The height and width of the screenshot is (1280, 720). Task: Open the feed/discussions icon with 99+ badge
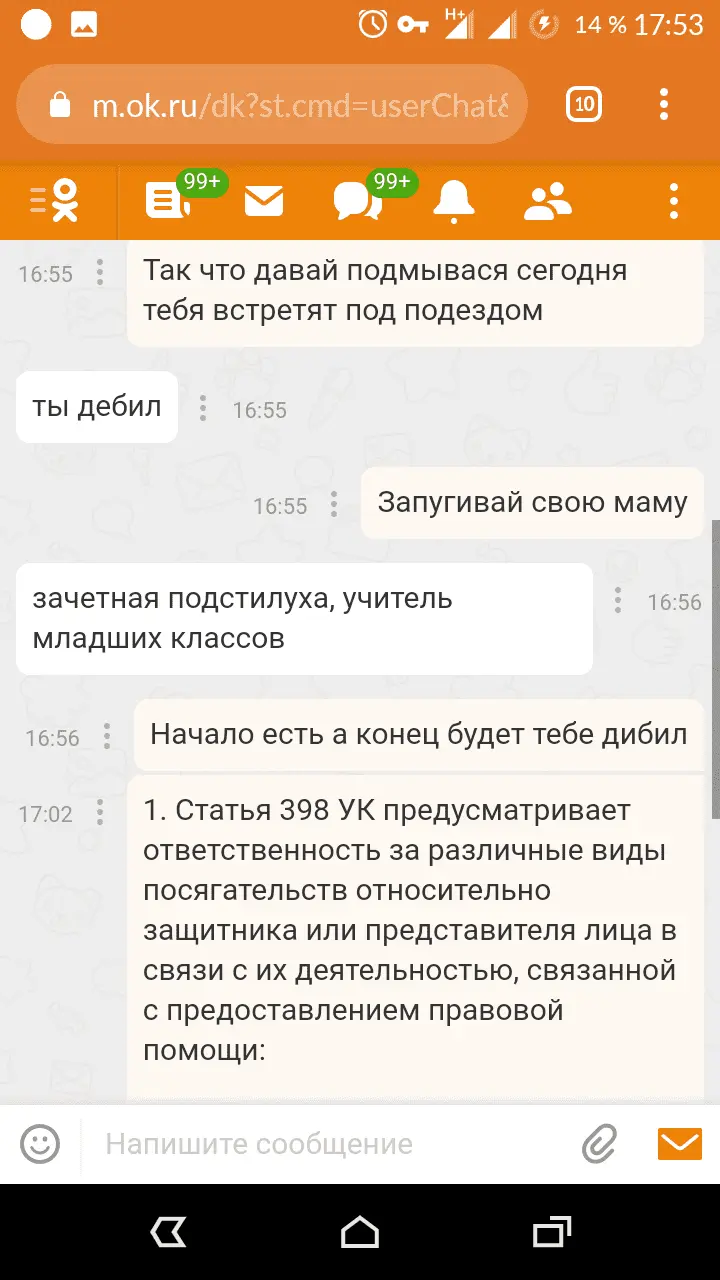click(170, 201)
